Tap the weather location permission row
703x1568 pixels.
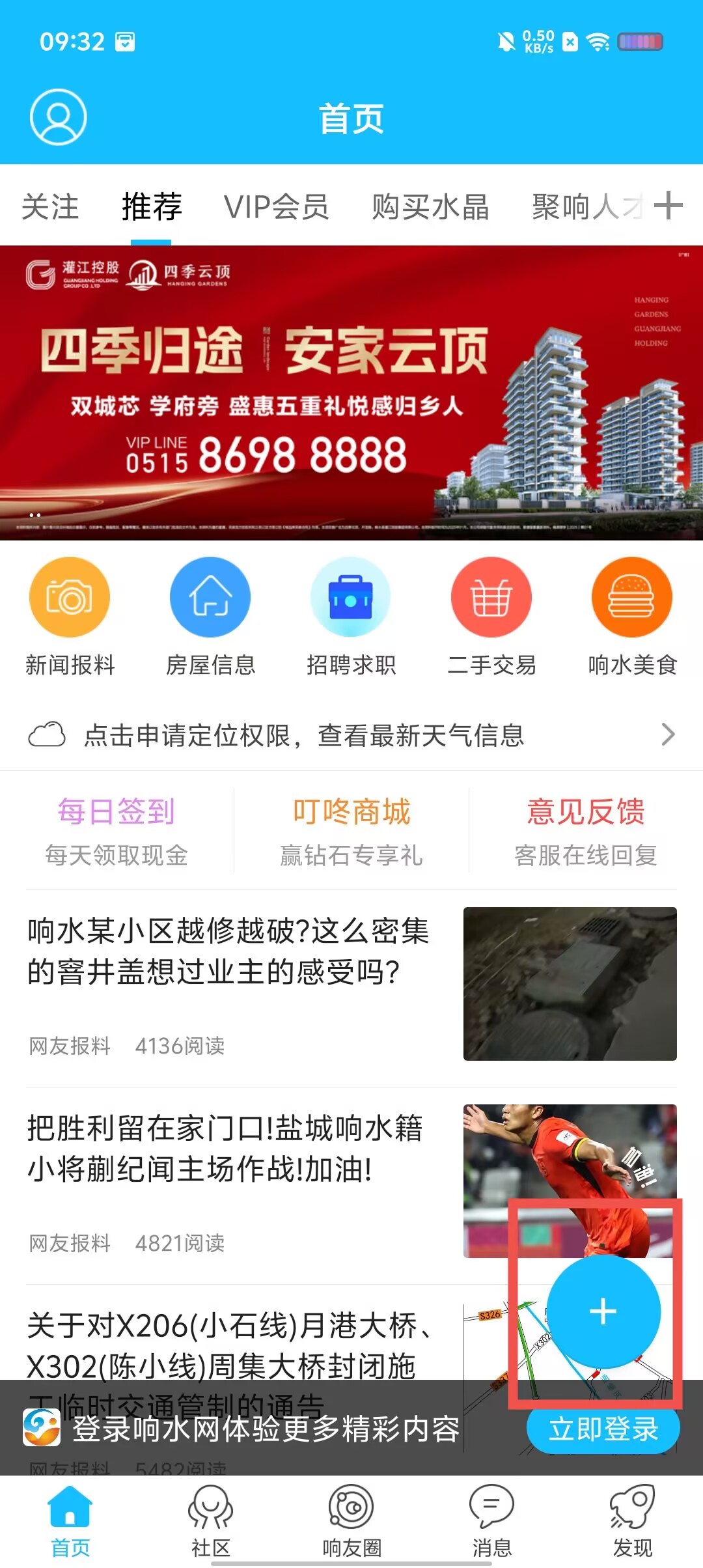click(351, 735)
